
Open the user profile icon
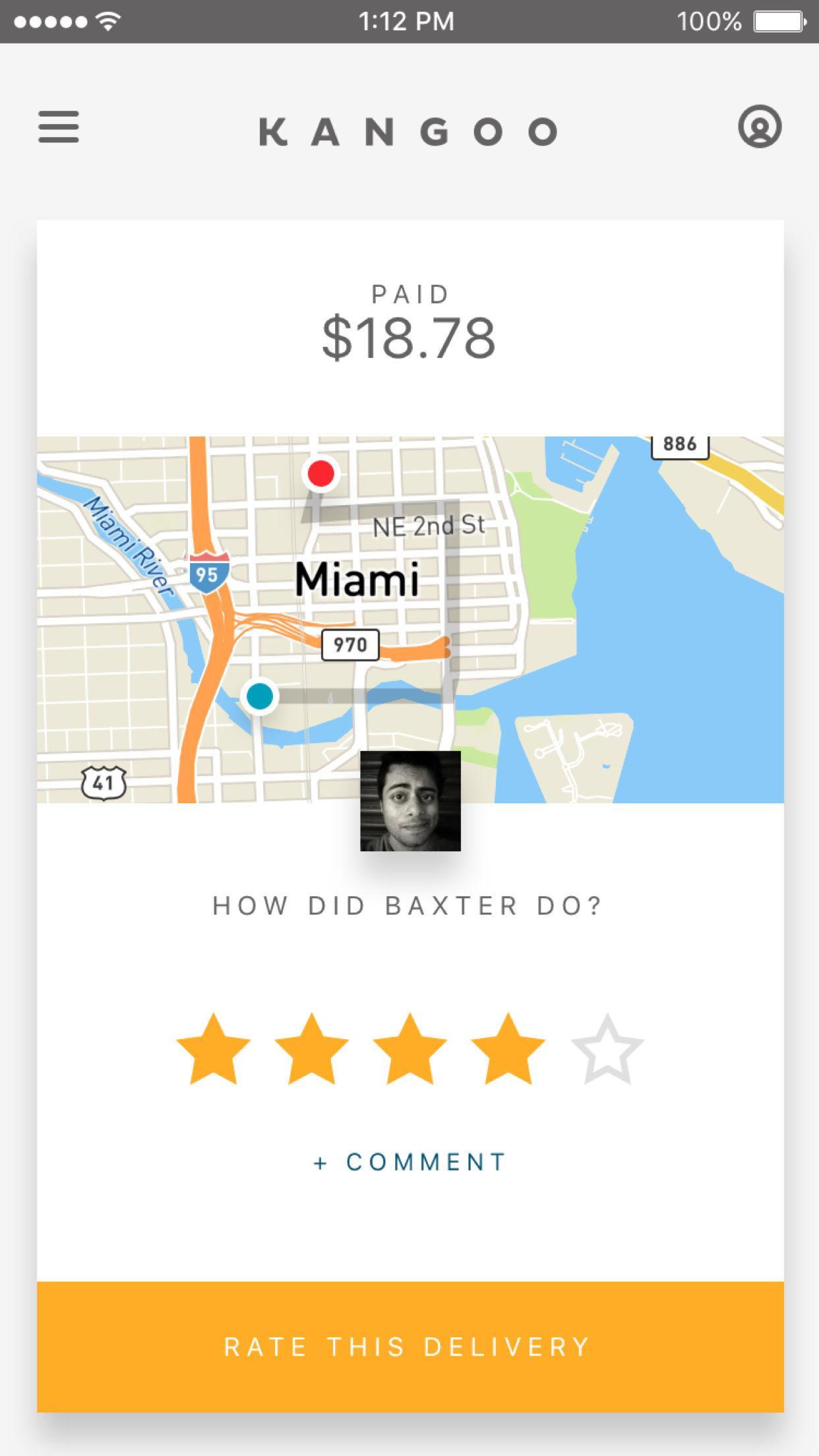pyautogui.click(x=760, y=126)
